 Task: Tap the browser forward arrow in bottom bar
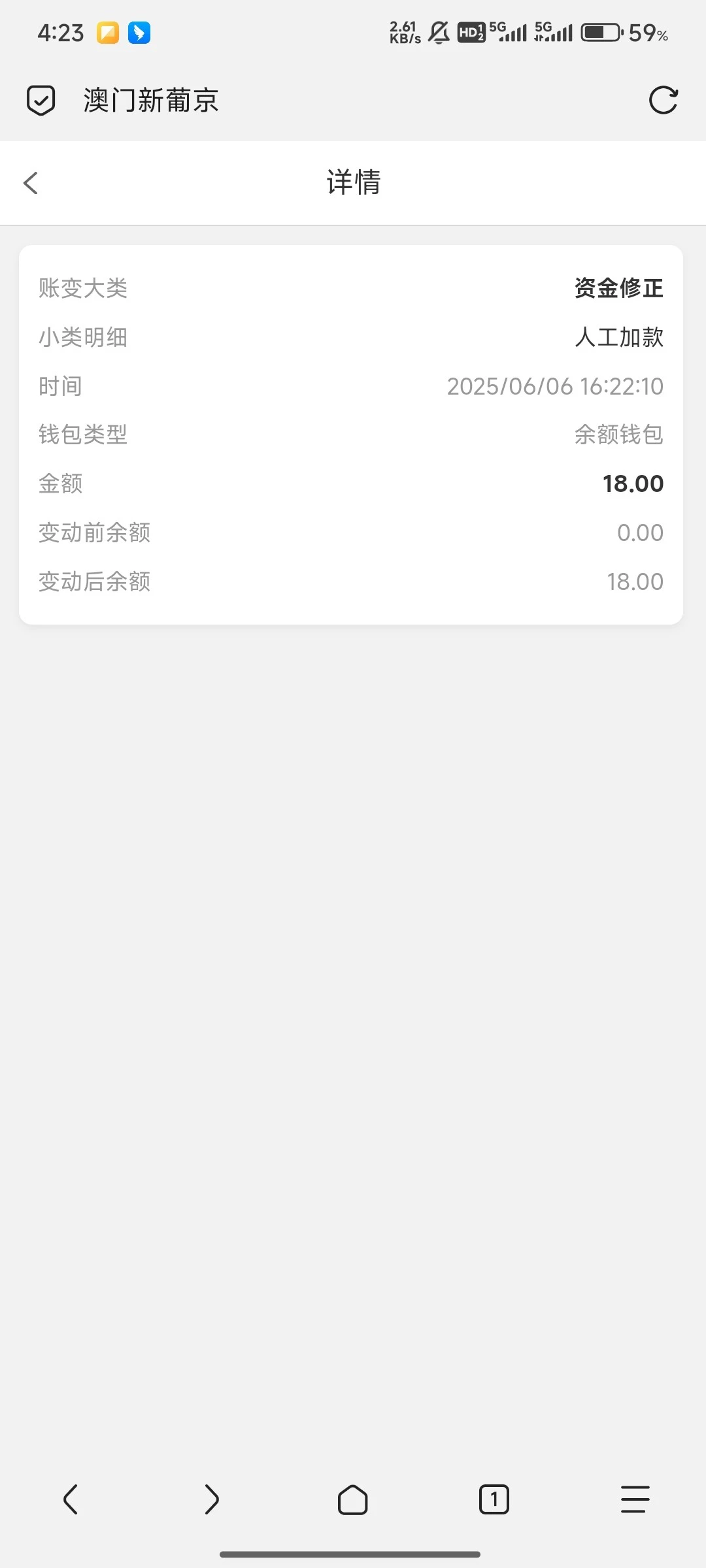pos(212,1499)
